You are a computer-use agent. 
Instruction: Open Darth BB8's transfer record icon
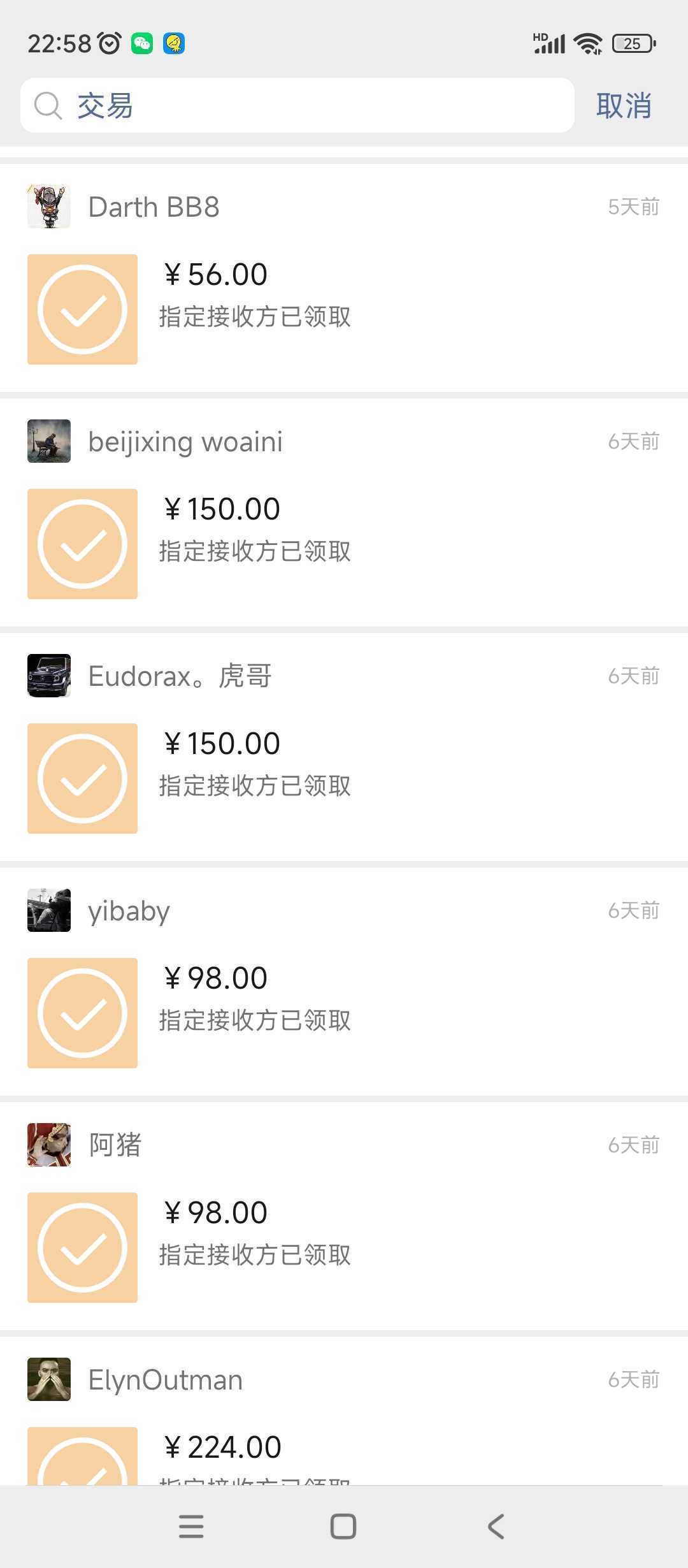point(82,308)
